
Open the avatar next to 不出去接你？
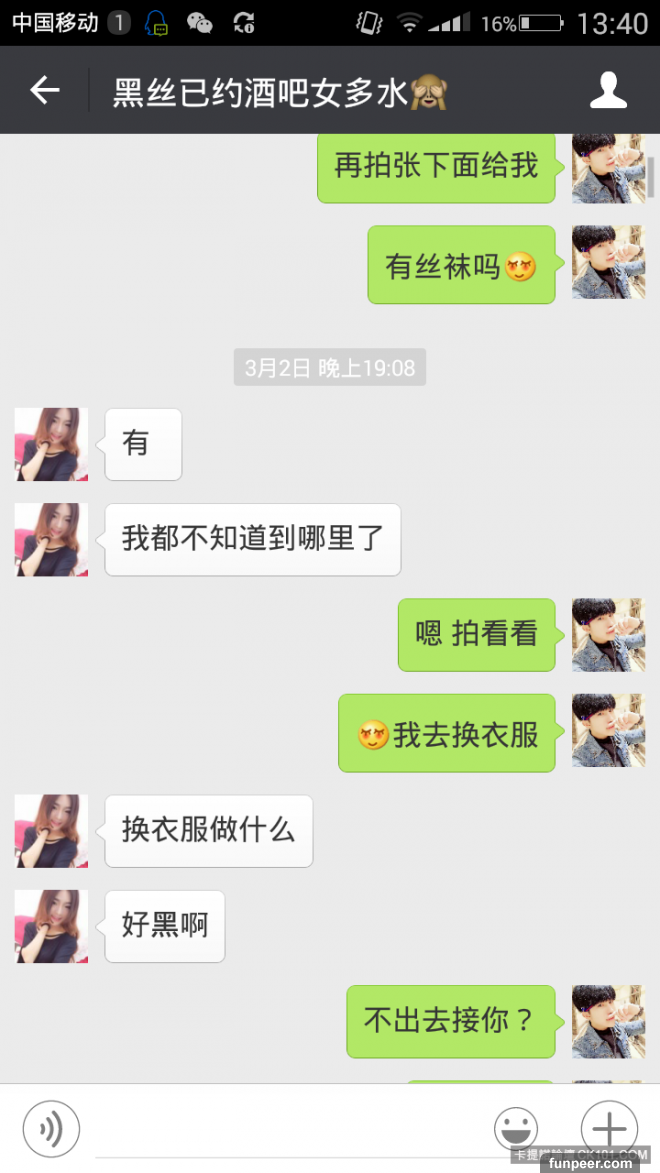(608, 1021)
